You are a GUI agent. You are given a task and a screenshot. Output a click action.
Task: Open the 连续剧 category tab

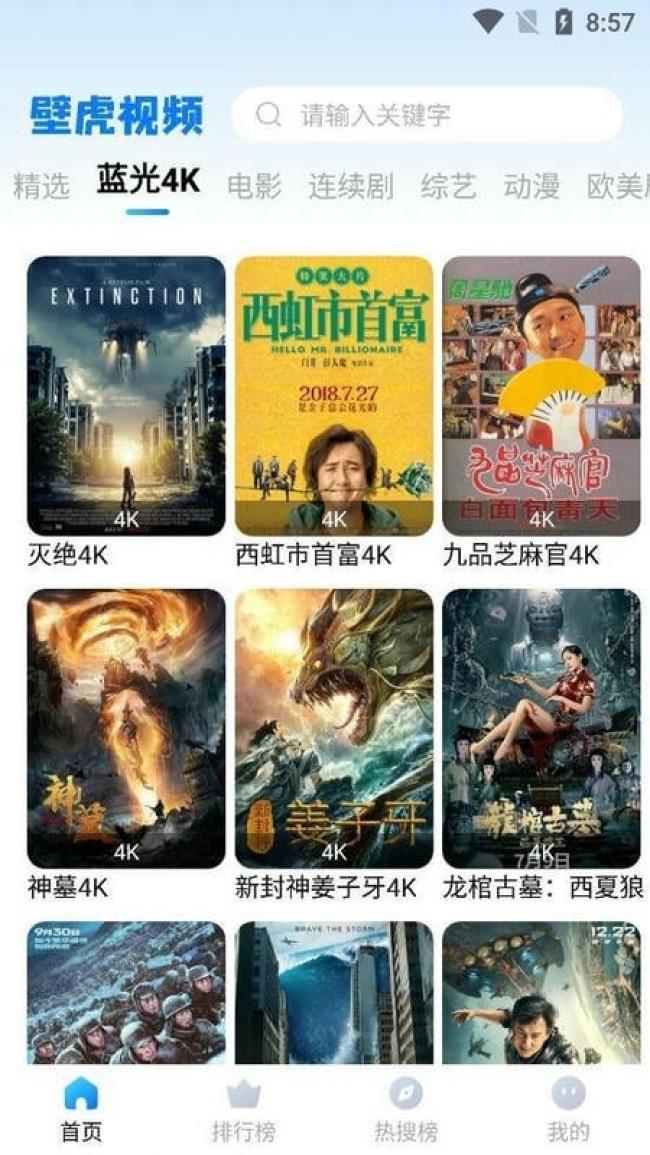tap(350, 186)
